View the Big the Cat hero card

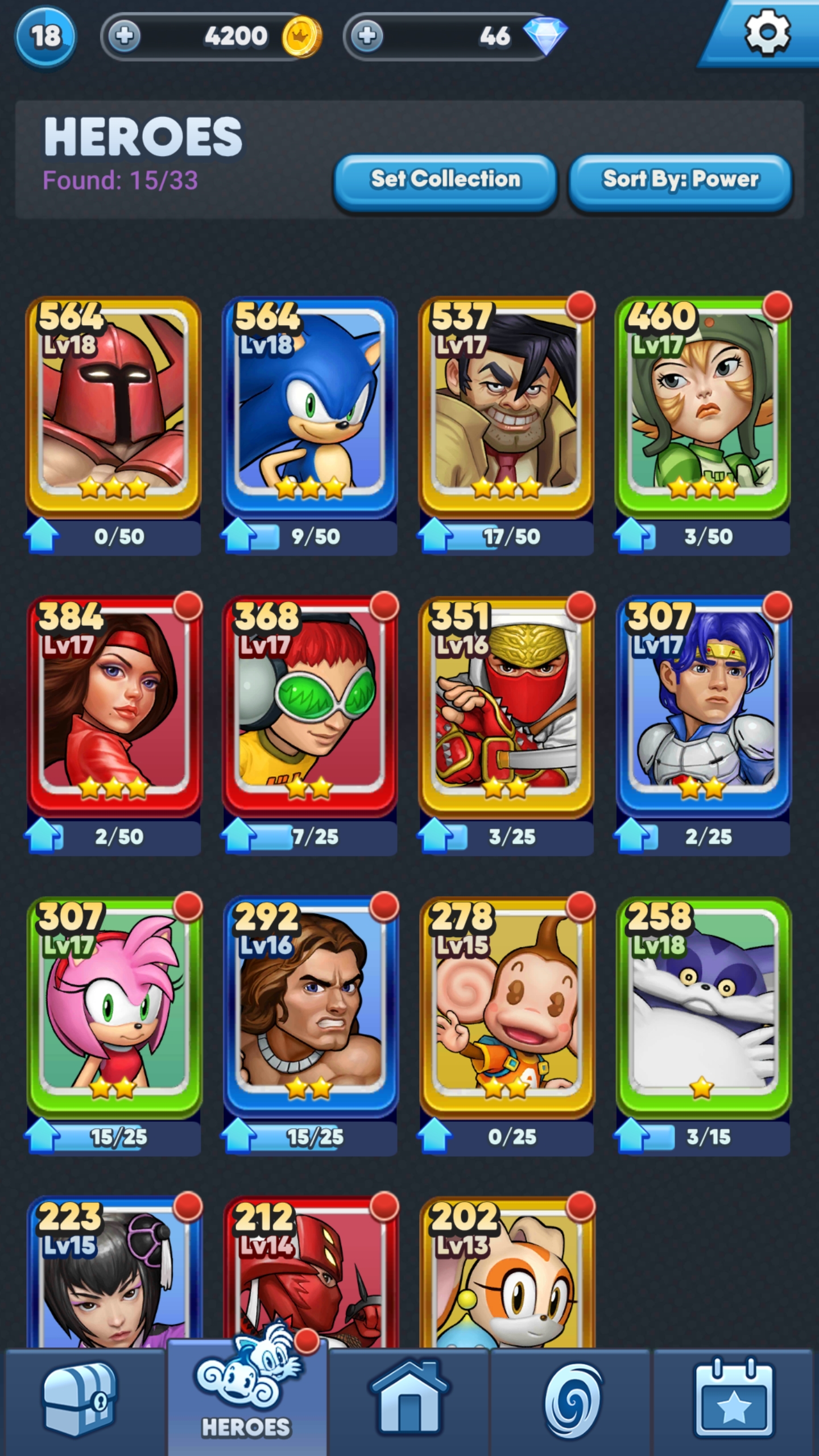(703, 1006)
